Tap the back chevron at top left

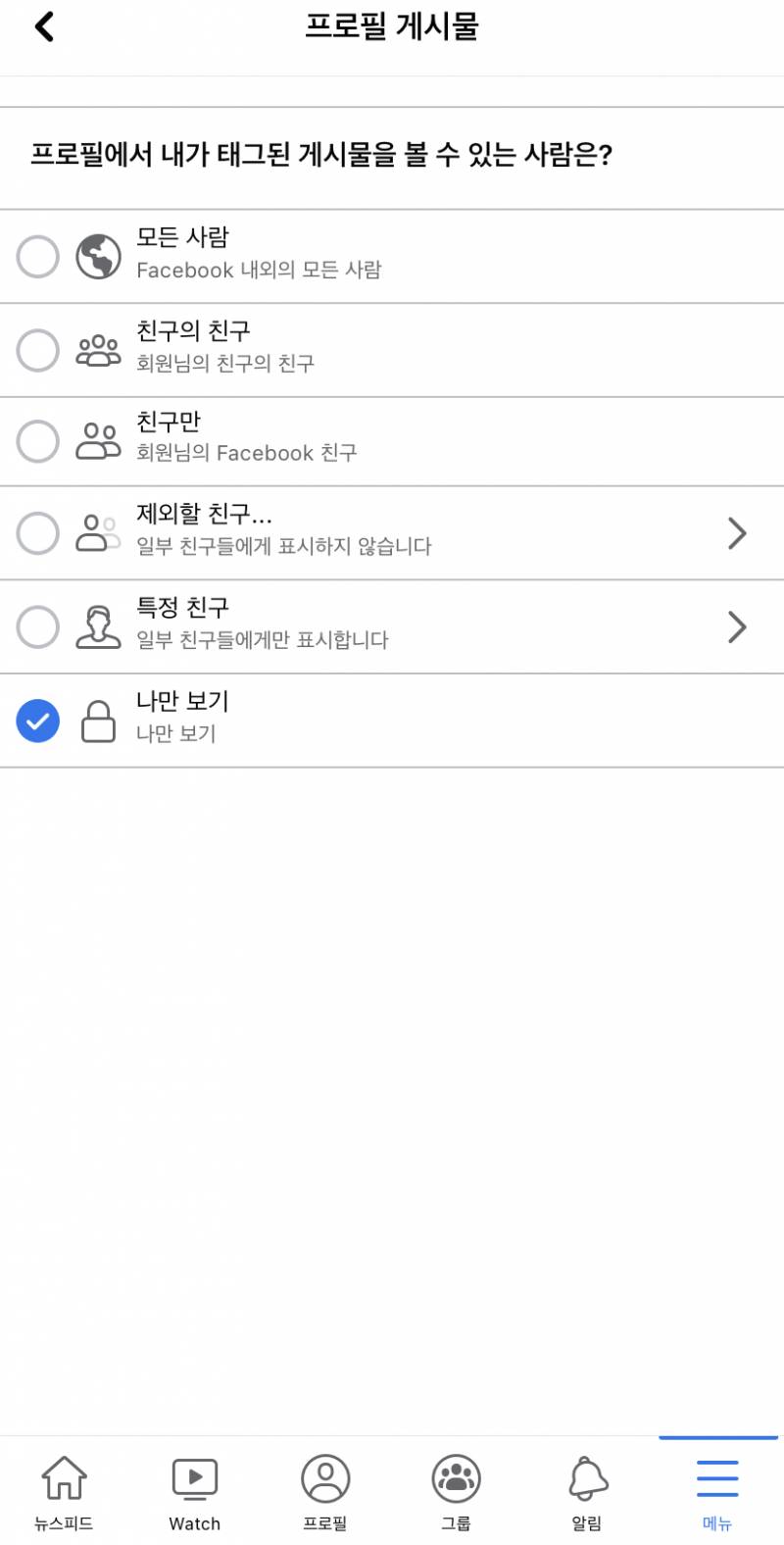[41, 27]
